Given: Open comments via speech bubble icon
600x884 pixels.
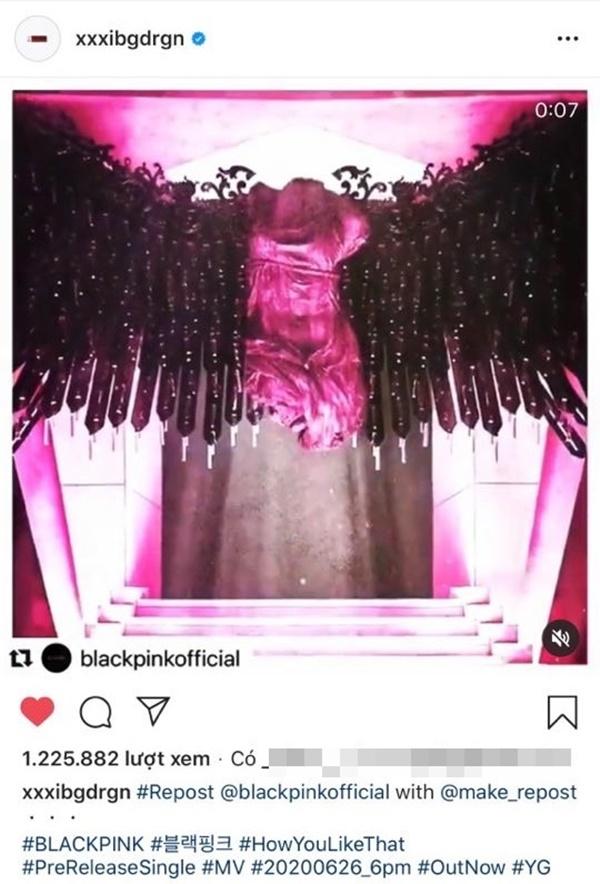Looking at the screenshot, I should pyautogui.click(x=95, y=712).
